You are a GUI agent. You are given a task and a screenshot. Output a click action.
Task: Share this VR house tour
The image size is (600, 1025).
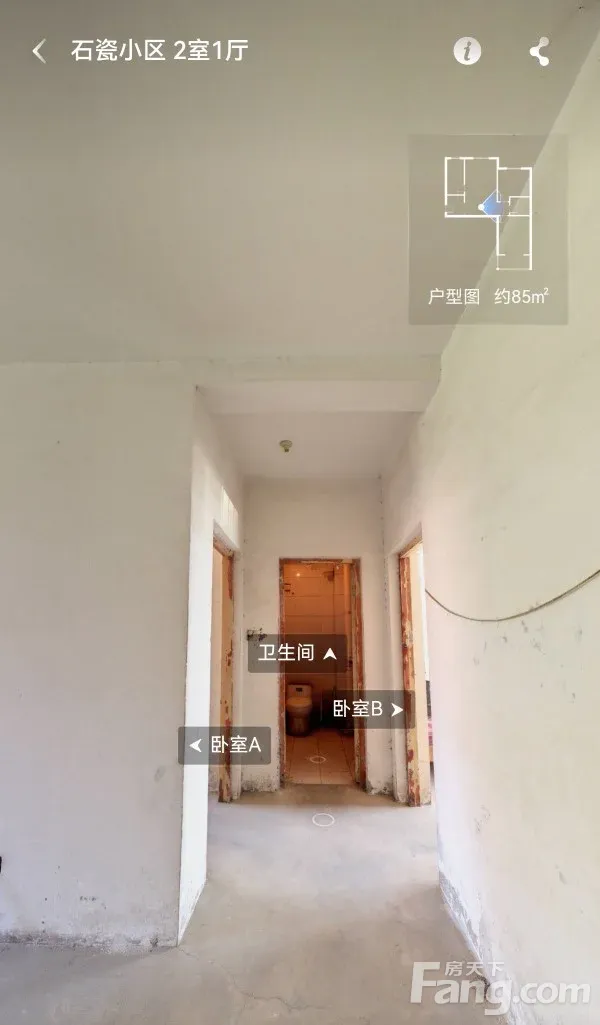(x=539, y=52)
